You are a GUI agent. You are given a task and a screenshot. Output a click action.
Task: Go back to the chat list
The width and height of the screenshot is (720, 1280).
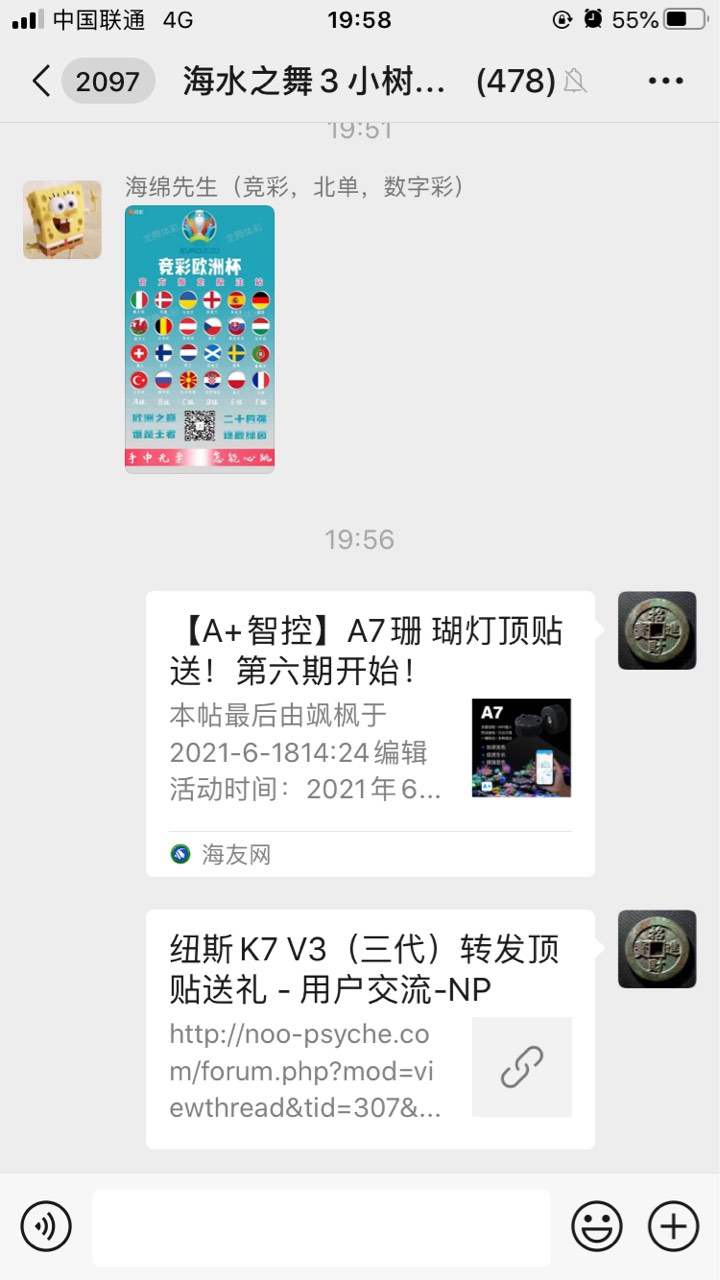(42, 81)
